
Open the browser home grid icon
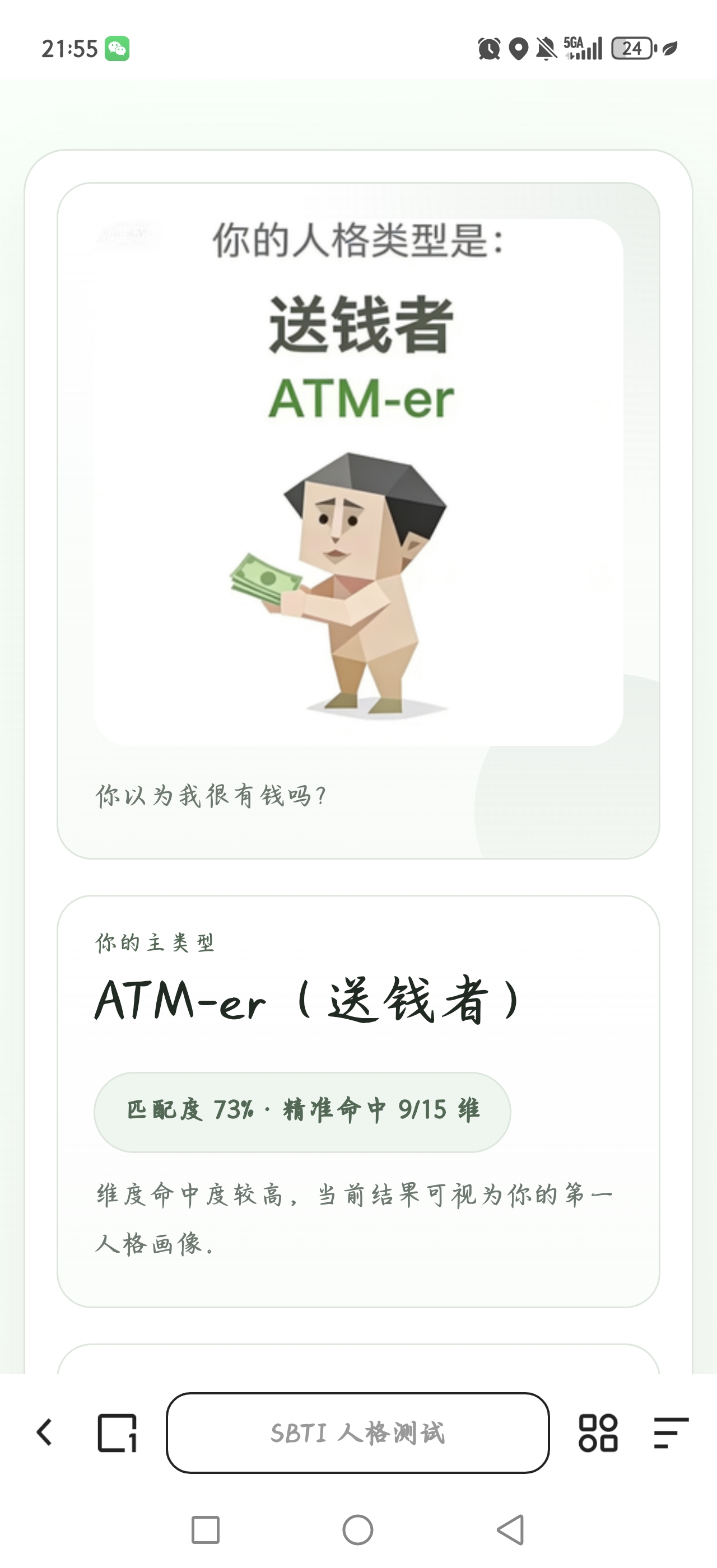click(x=598, y=1432)
